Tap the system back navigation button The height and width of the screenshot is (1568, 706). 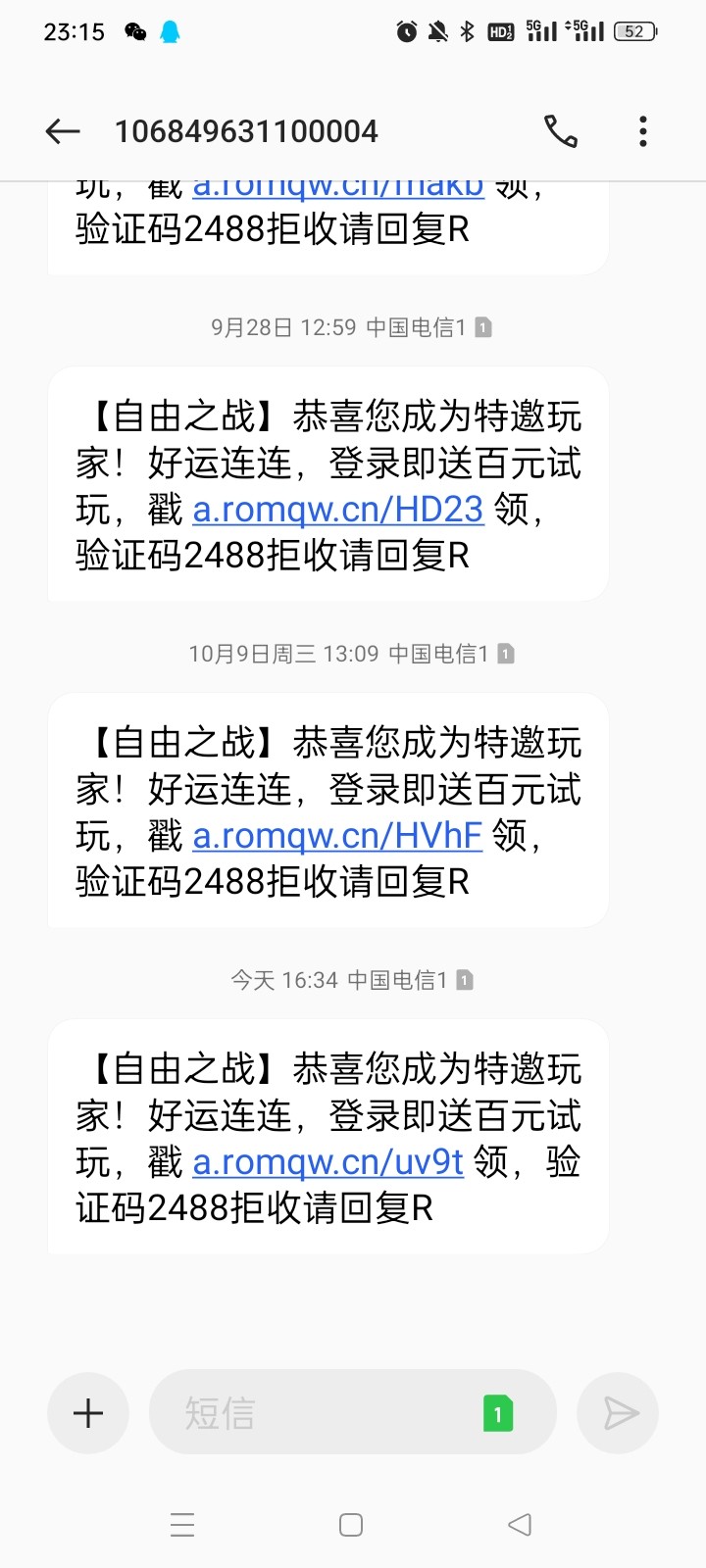[520, 1525]
